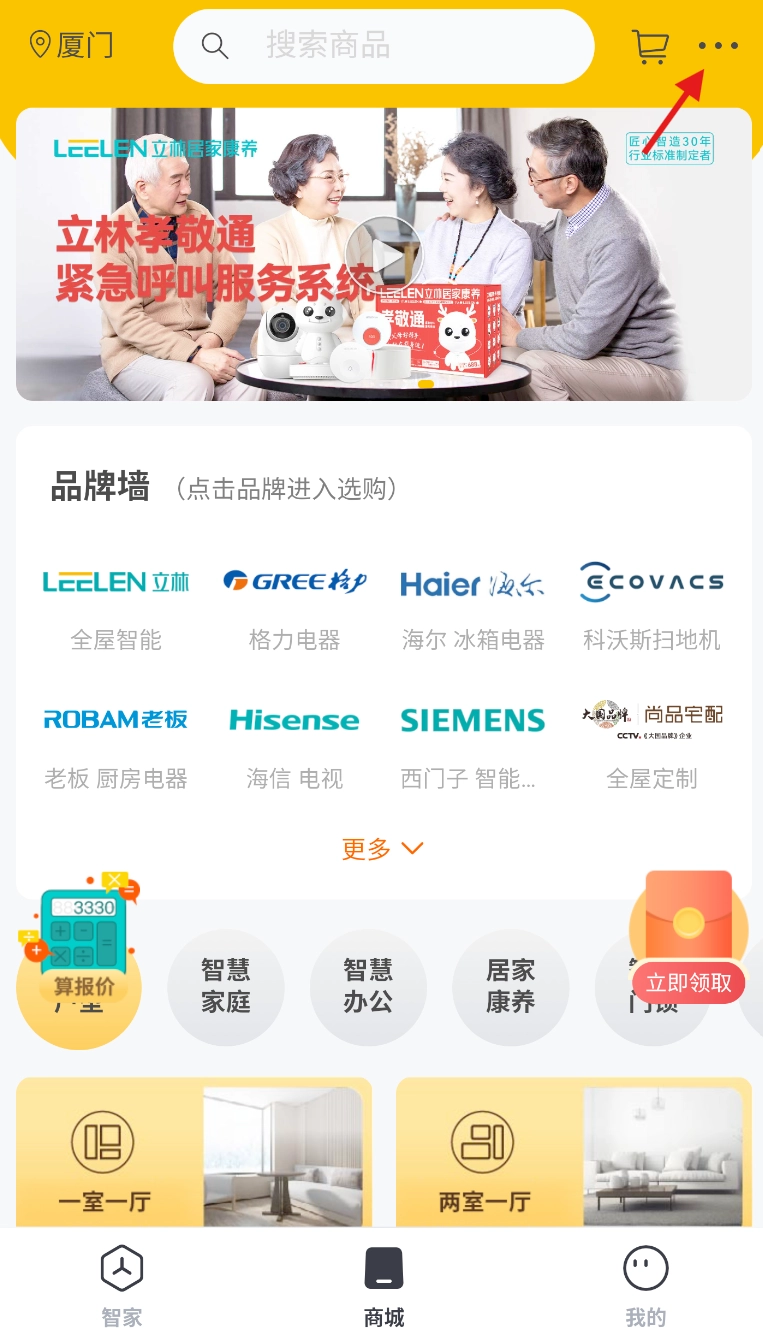This screenshot has width=763, height=1333.
Task: Select the 智慧家庭 category
Action: [x=226, y=986]
